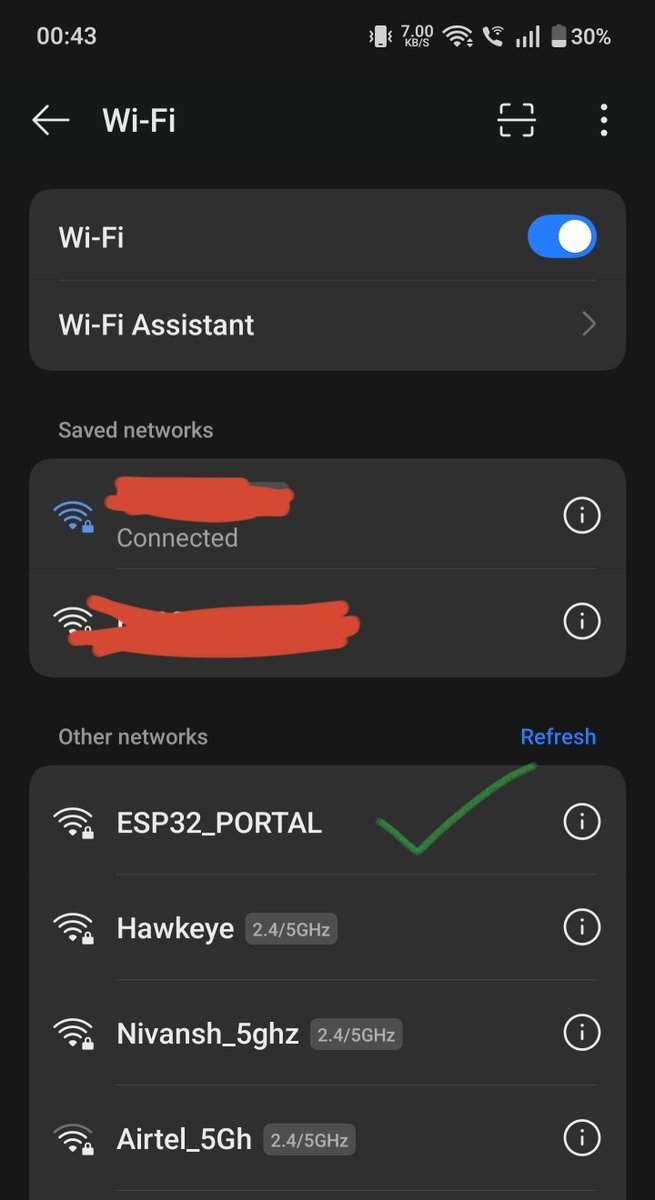The height and width of the screenshot is (1200, 655).
Task: Open info for ESP32_PORTAL
Action: [582, 822]
